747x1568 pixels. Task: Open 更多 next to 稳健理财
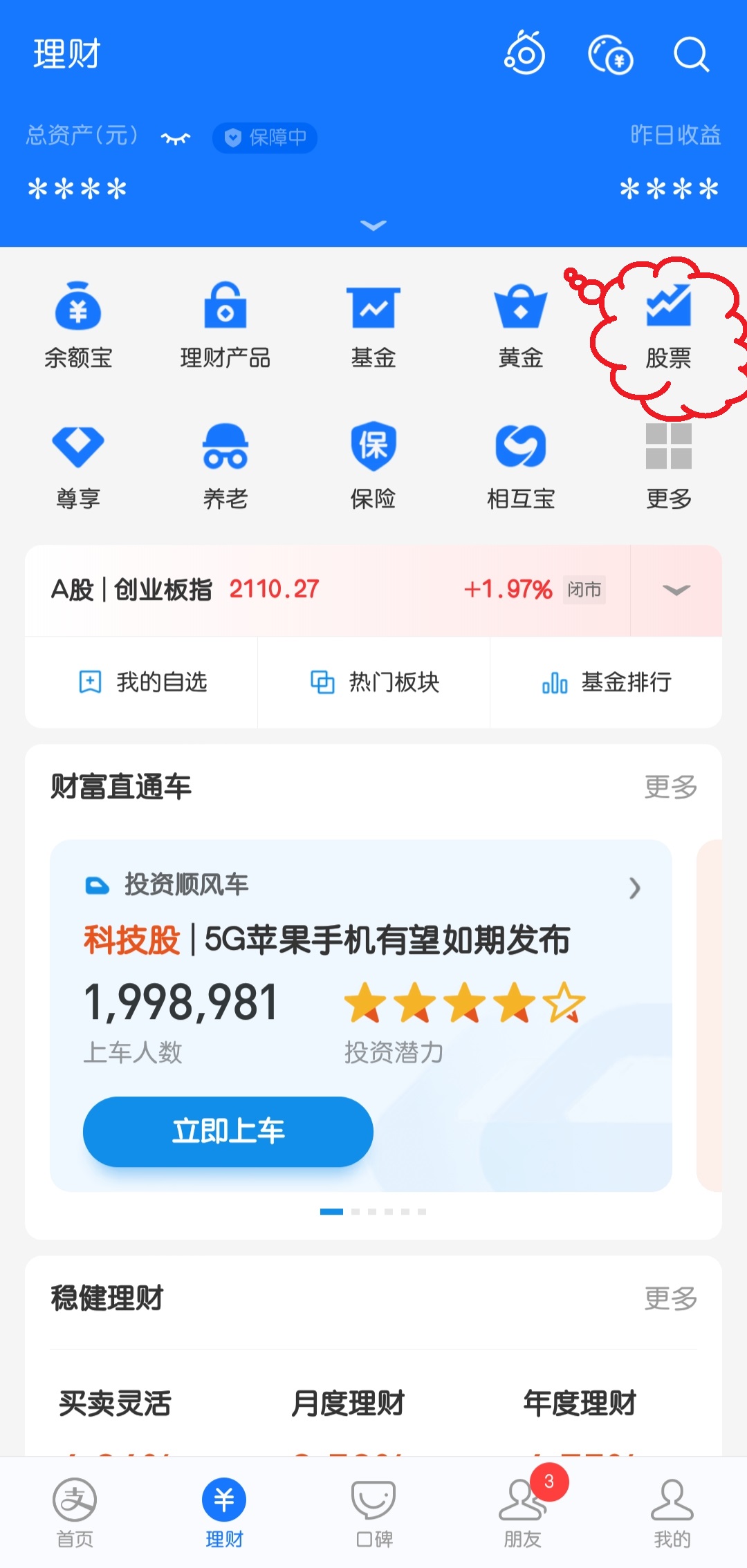click(x=668, y=1298)
